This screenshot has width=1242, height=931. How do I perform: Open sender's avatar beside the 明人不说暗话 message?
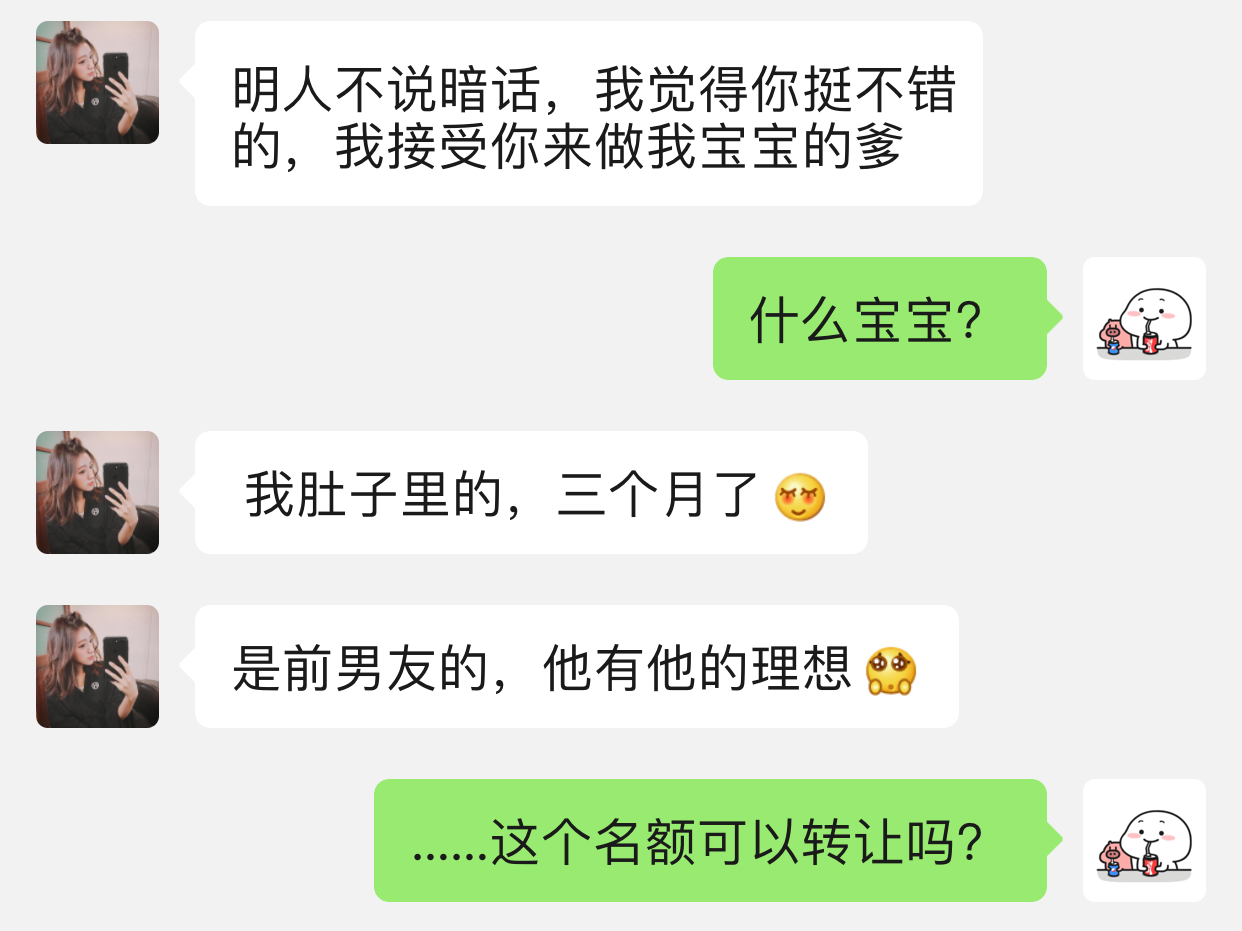(x=97, y=82)
